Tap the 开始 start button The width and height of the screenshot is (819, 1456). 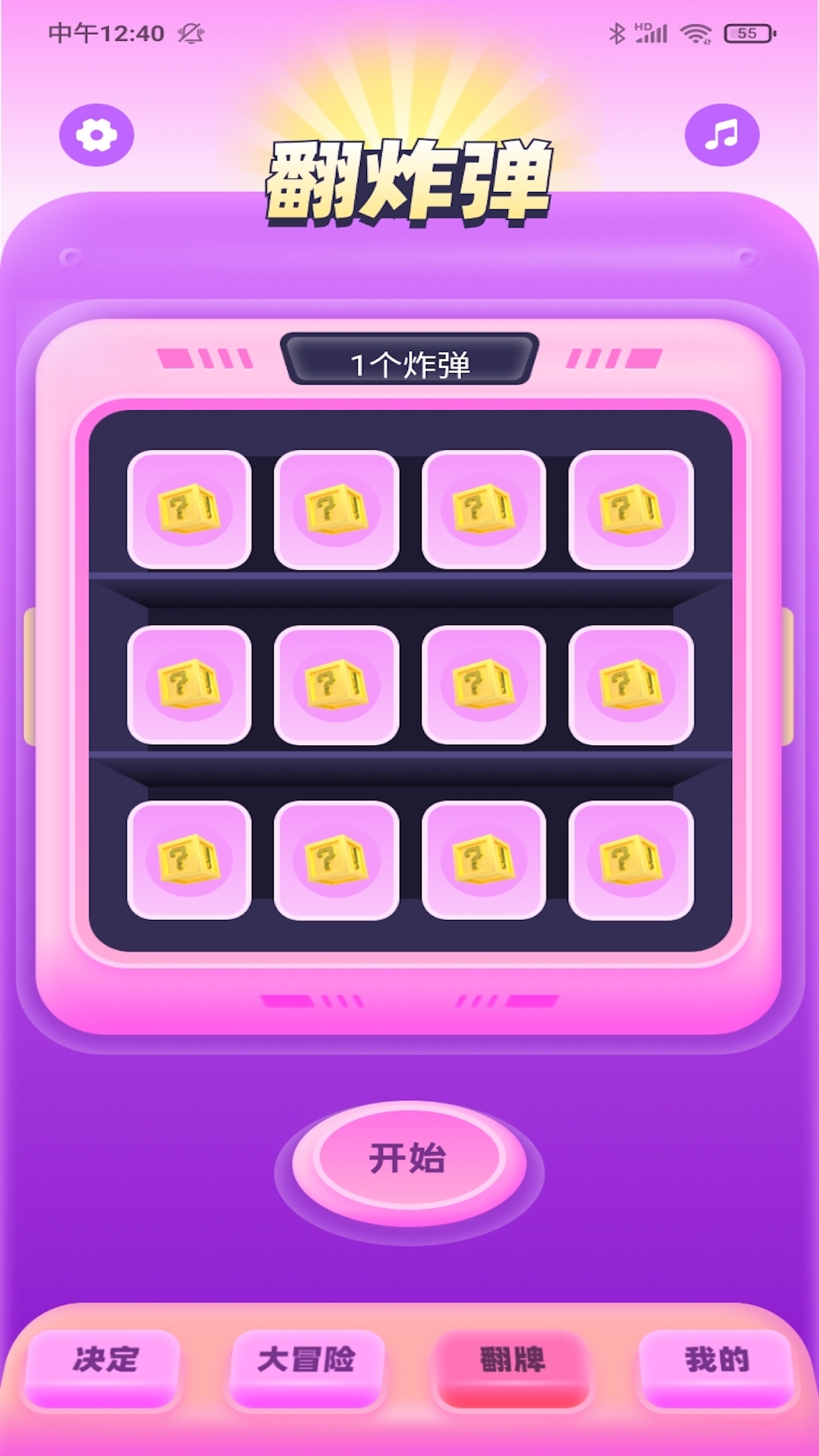[x=409, y=1159]
